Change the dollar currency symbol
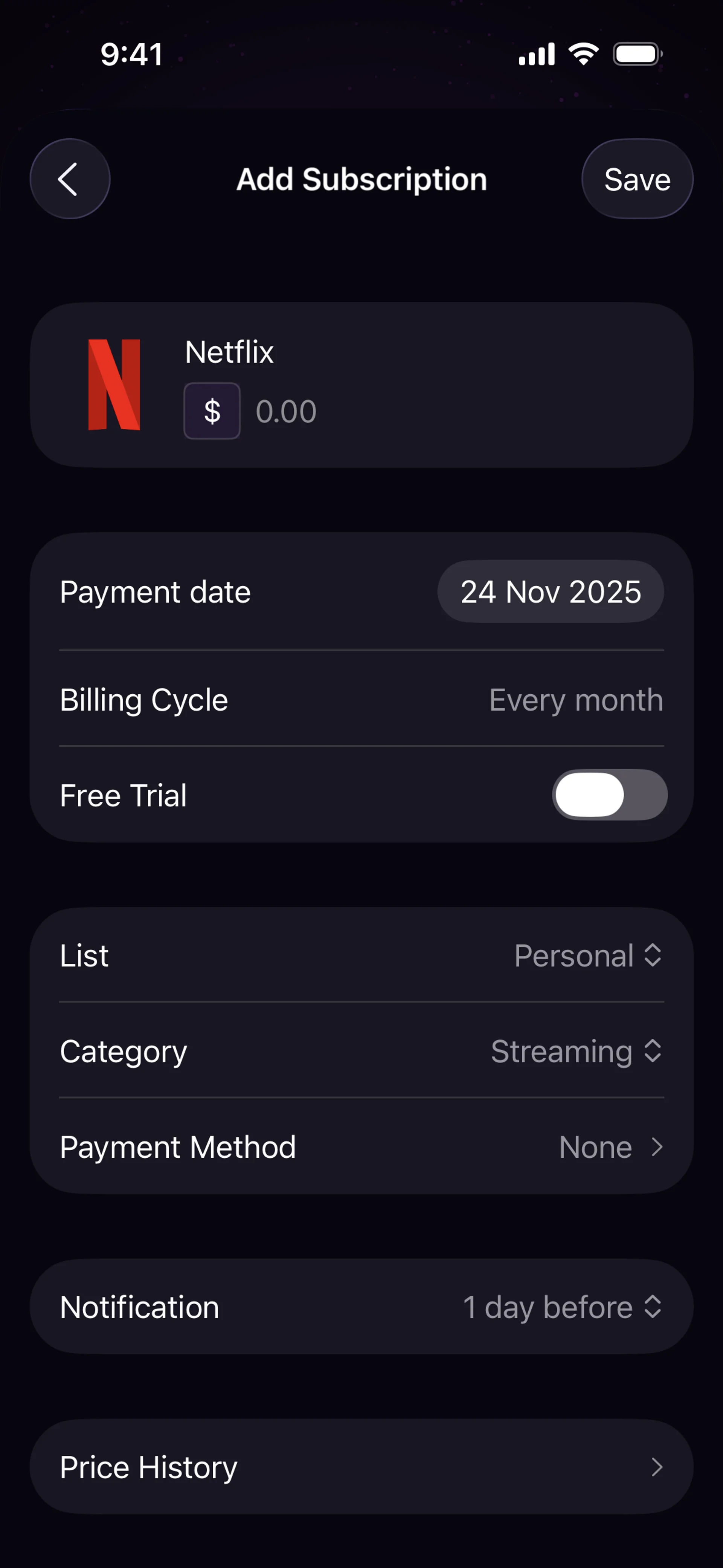Viewport: 723px width, 1568px height. pos(212,411)
